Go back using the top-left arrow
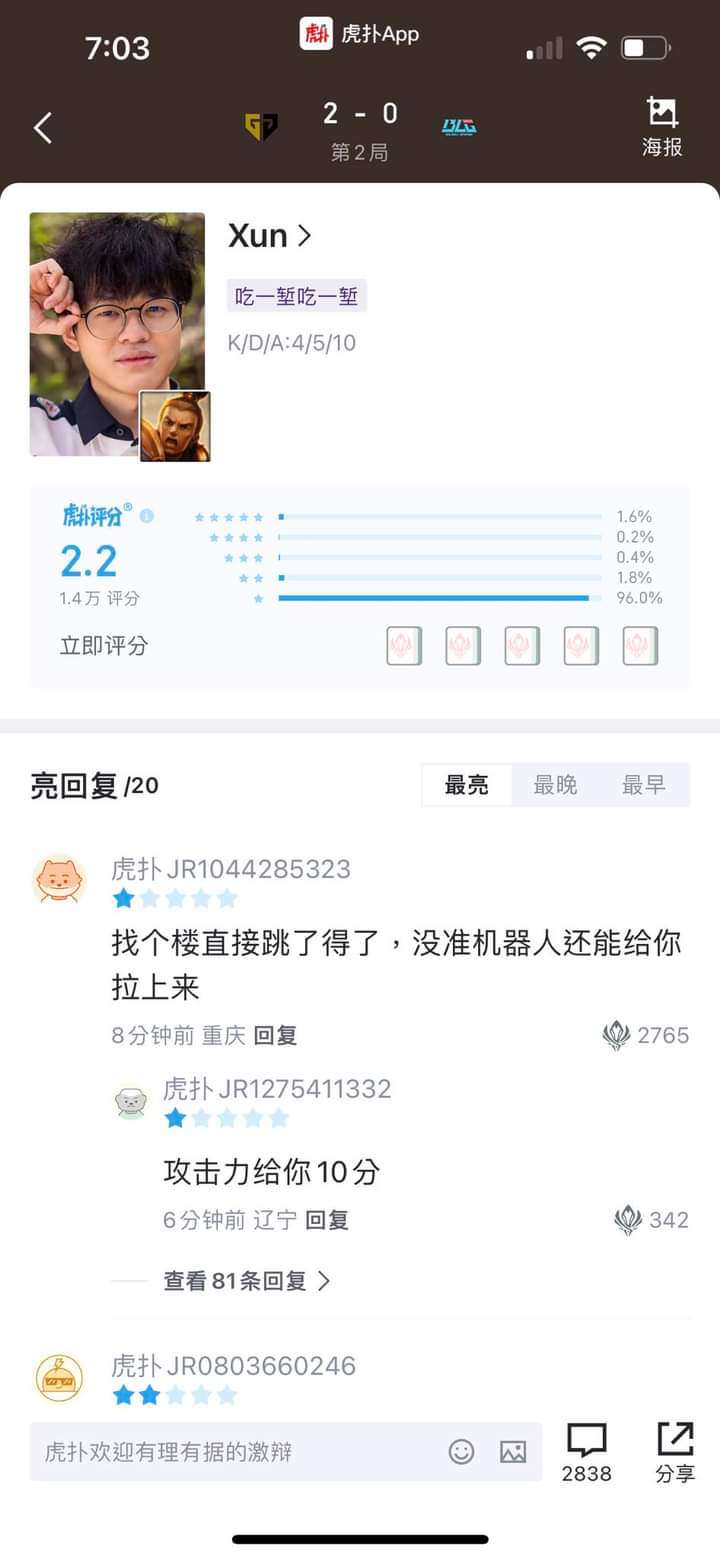The height and width of the screenshot is (1559, 720). click(x=42, y=128)
